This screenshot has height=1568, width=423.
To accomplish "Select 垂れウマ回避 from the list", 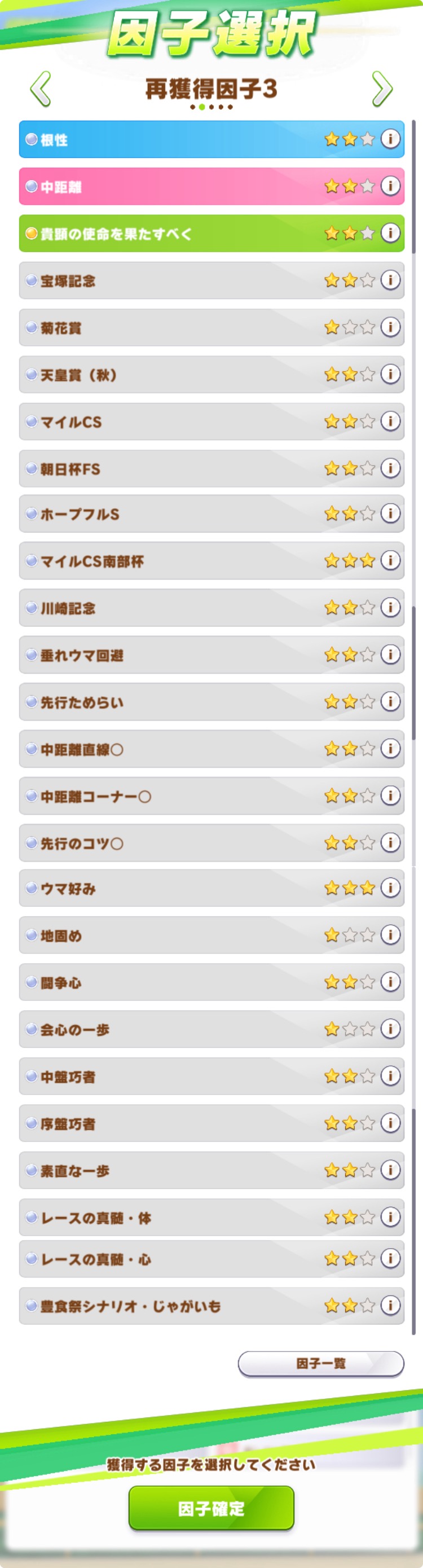I will tap(183, 655).
